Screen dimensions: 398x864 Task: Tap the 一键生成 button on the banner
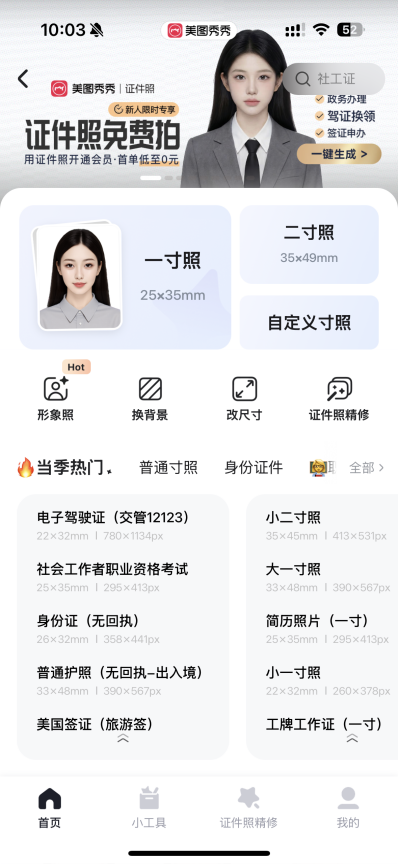tap(339, 154)
